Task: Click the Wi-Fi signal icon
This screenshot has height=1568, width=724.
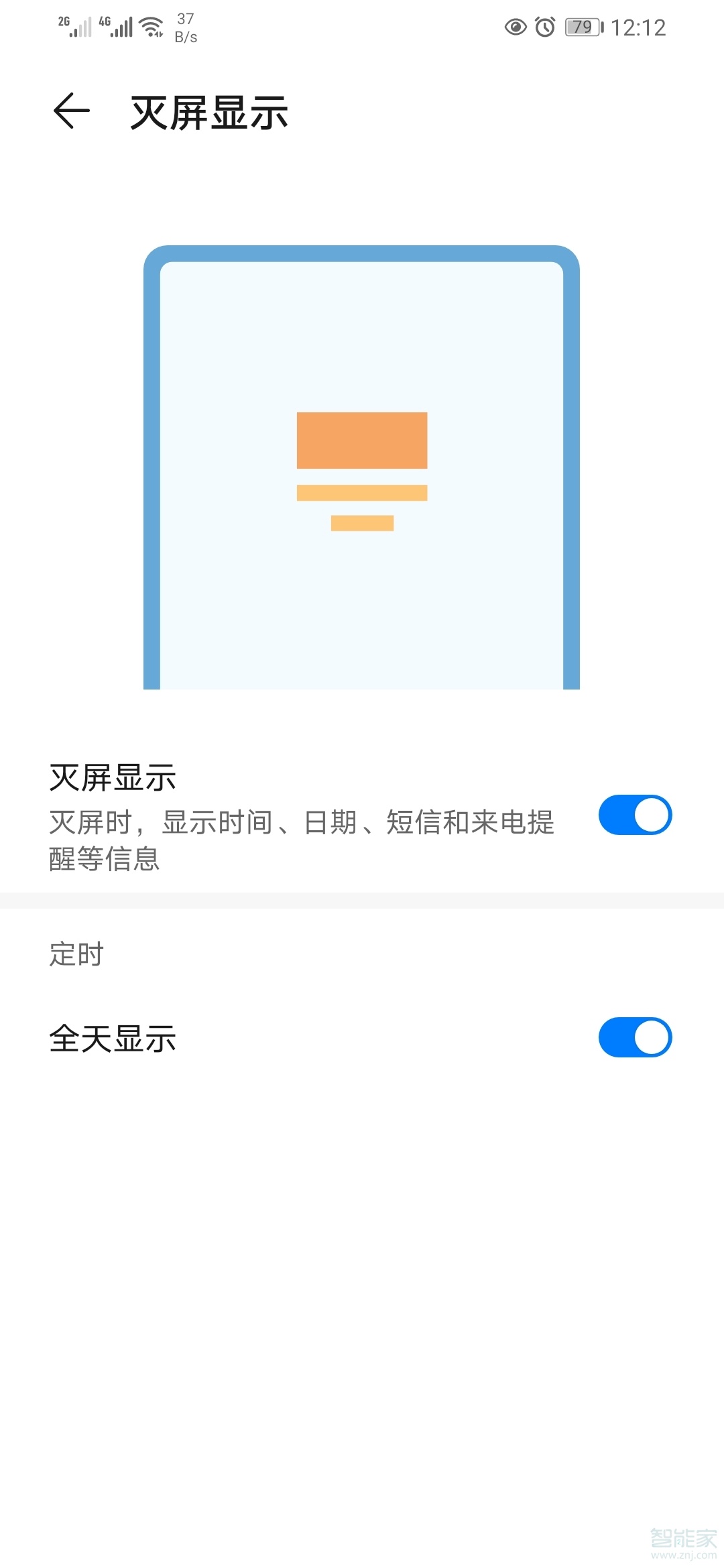Action: point(150,25)
